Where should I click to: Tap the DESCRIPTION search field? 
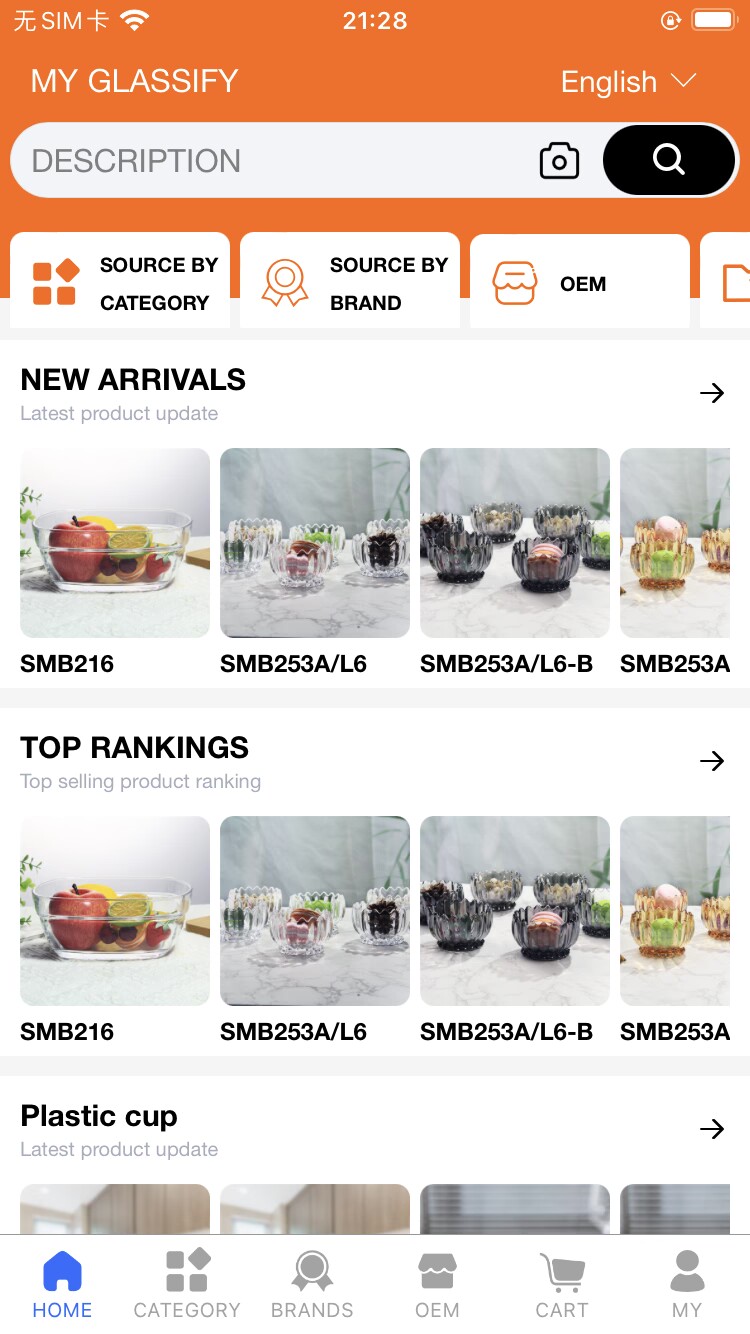pyautogui.click(x=270, y=161)
